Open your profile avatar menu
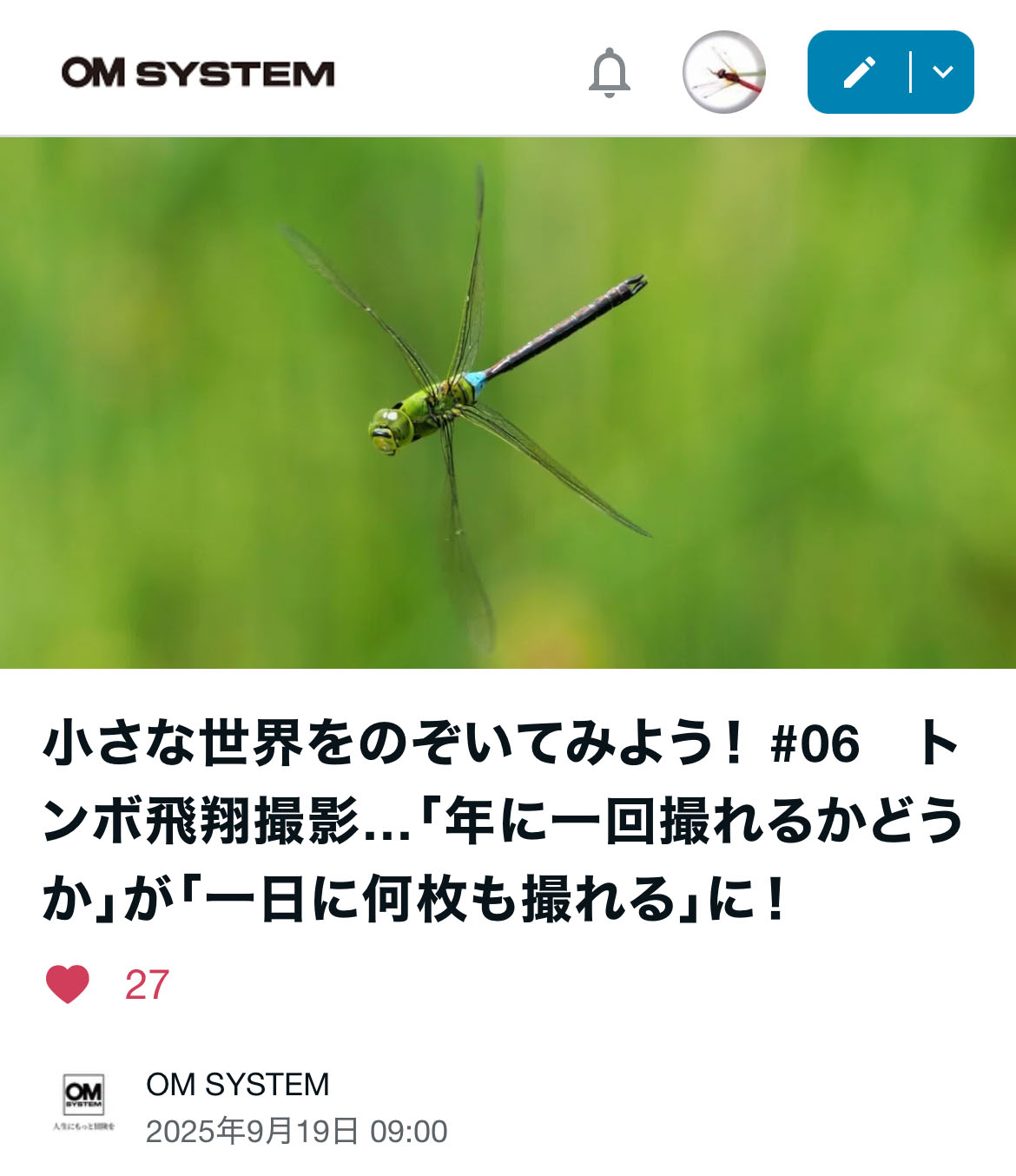This screenshot has height=1176, width=1016. [x=723, y=72]
